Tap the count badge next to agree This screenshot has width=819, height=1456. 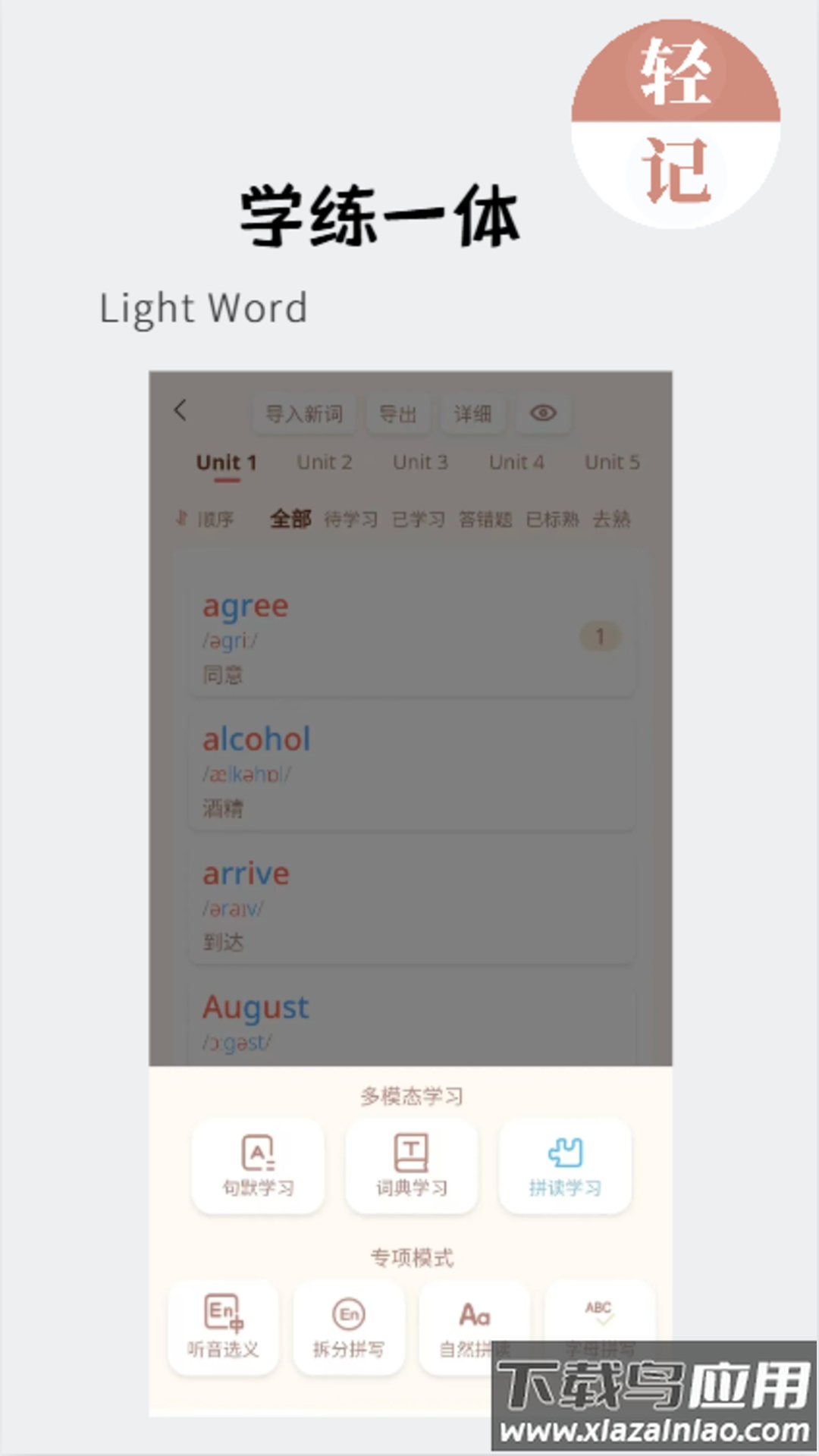tap(600, 637)
